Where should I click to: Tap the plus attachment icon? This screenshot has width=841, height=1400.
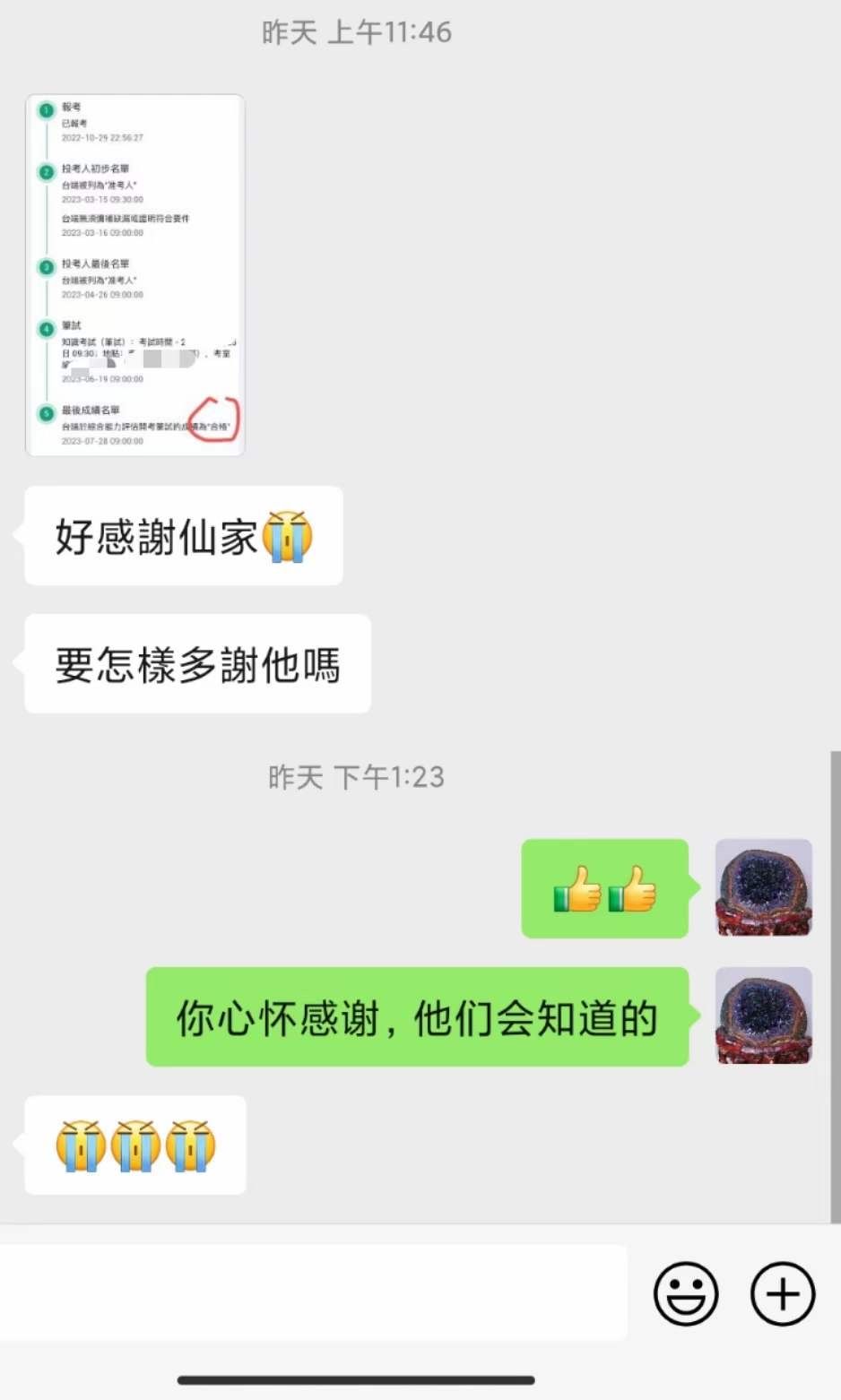(780, 1293)
